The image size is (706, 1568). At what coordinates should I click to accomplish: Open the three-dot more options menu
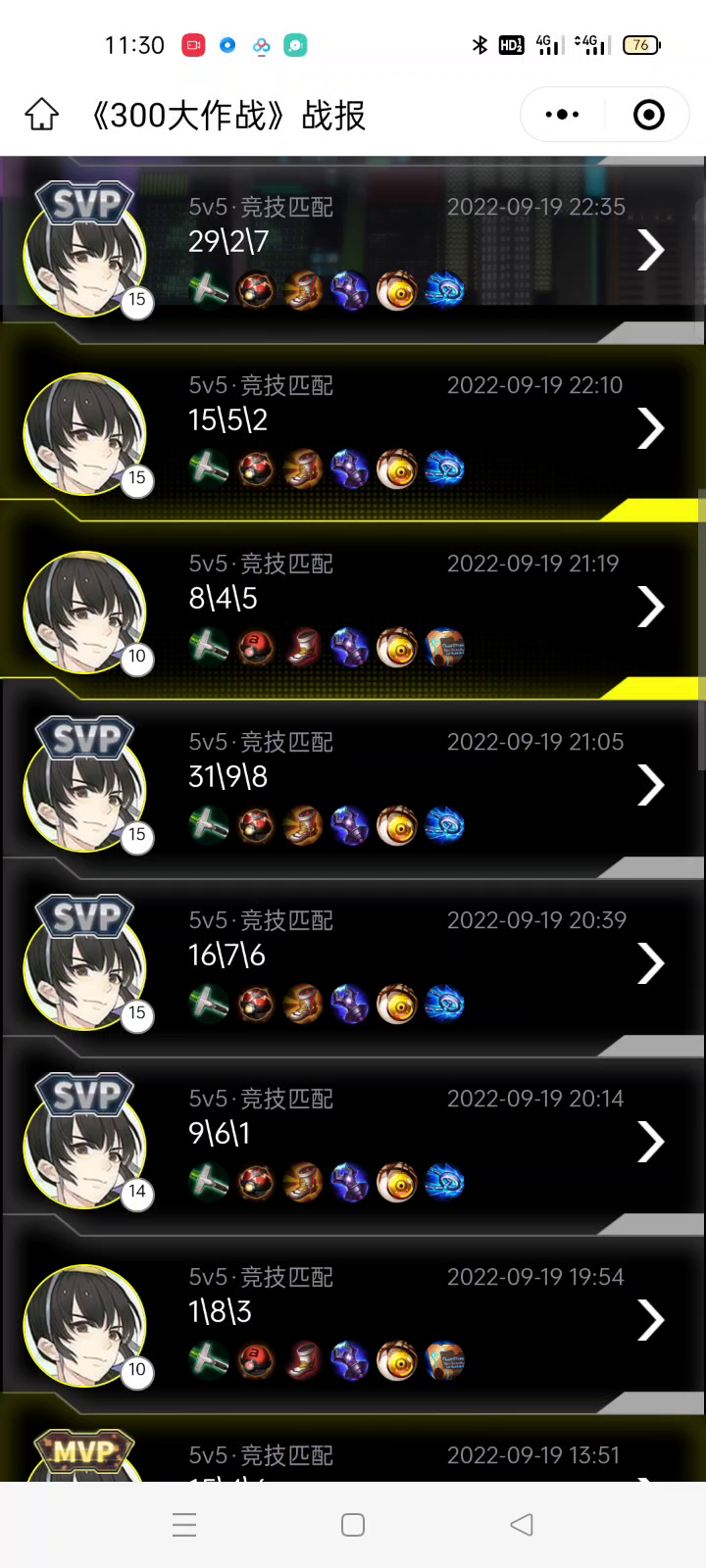click(562, 115)
